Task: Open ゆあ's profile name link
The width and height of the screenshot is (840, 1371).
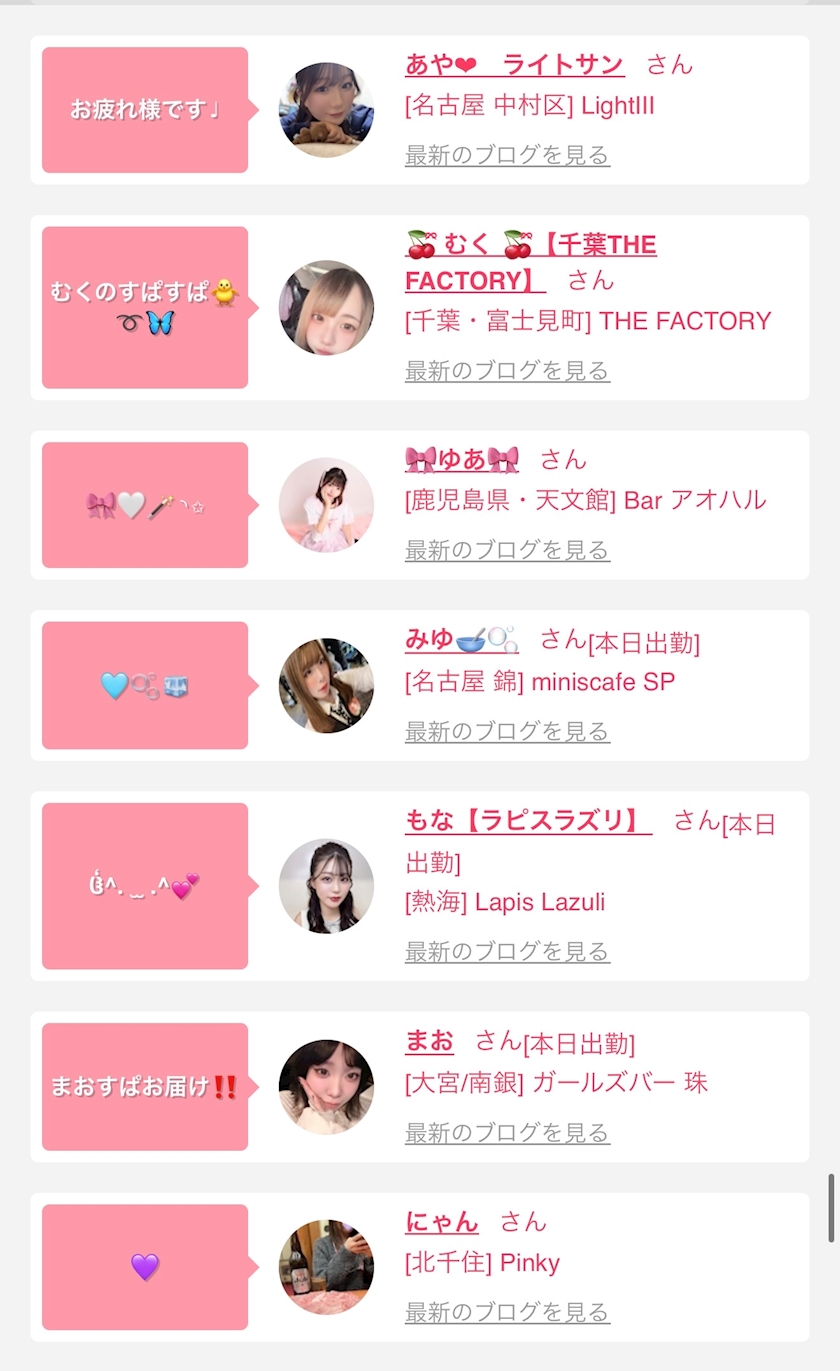Action: [462, 460]
